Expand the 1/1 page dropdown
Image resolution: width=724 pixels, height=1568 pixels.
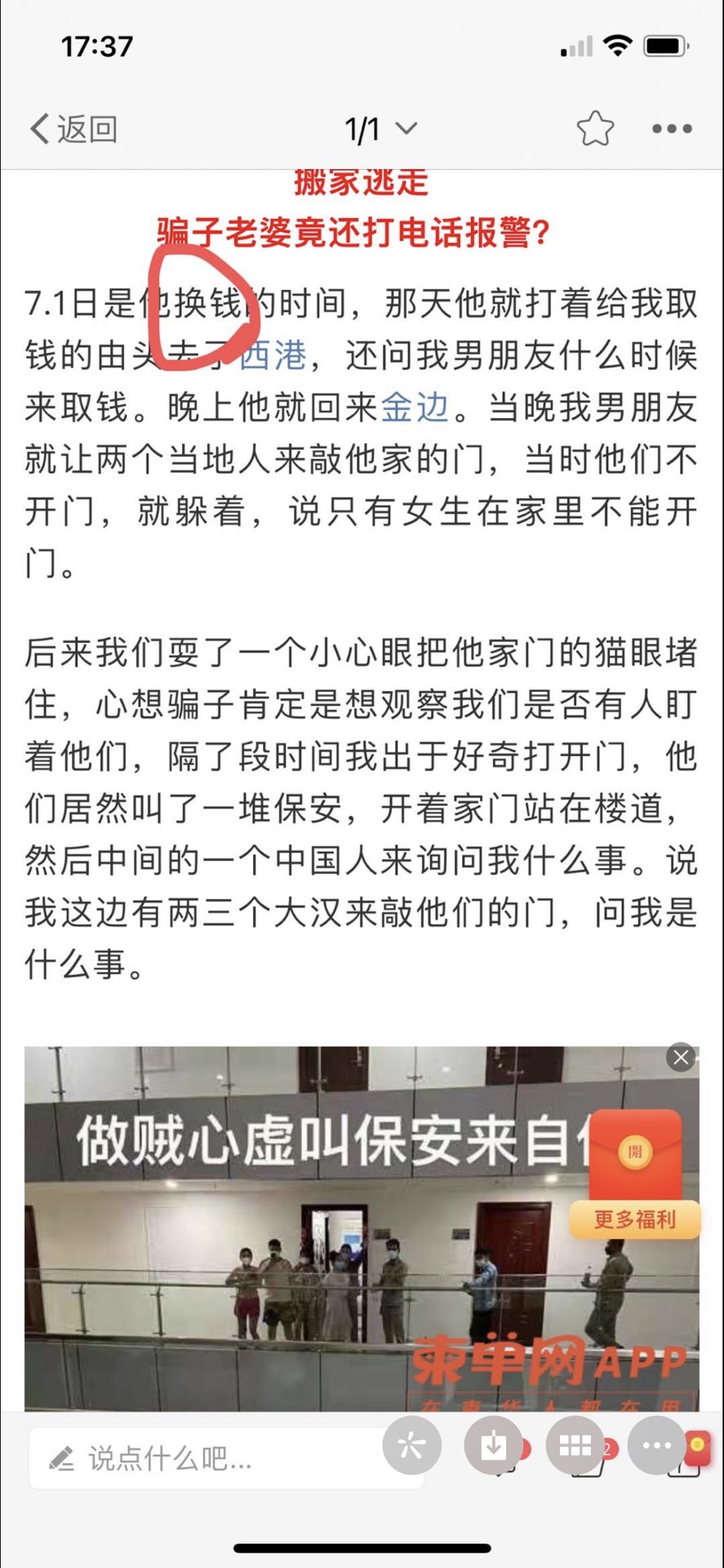click(x=380, y=129)
